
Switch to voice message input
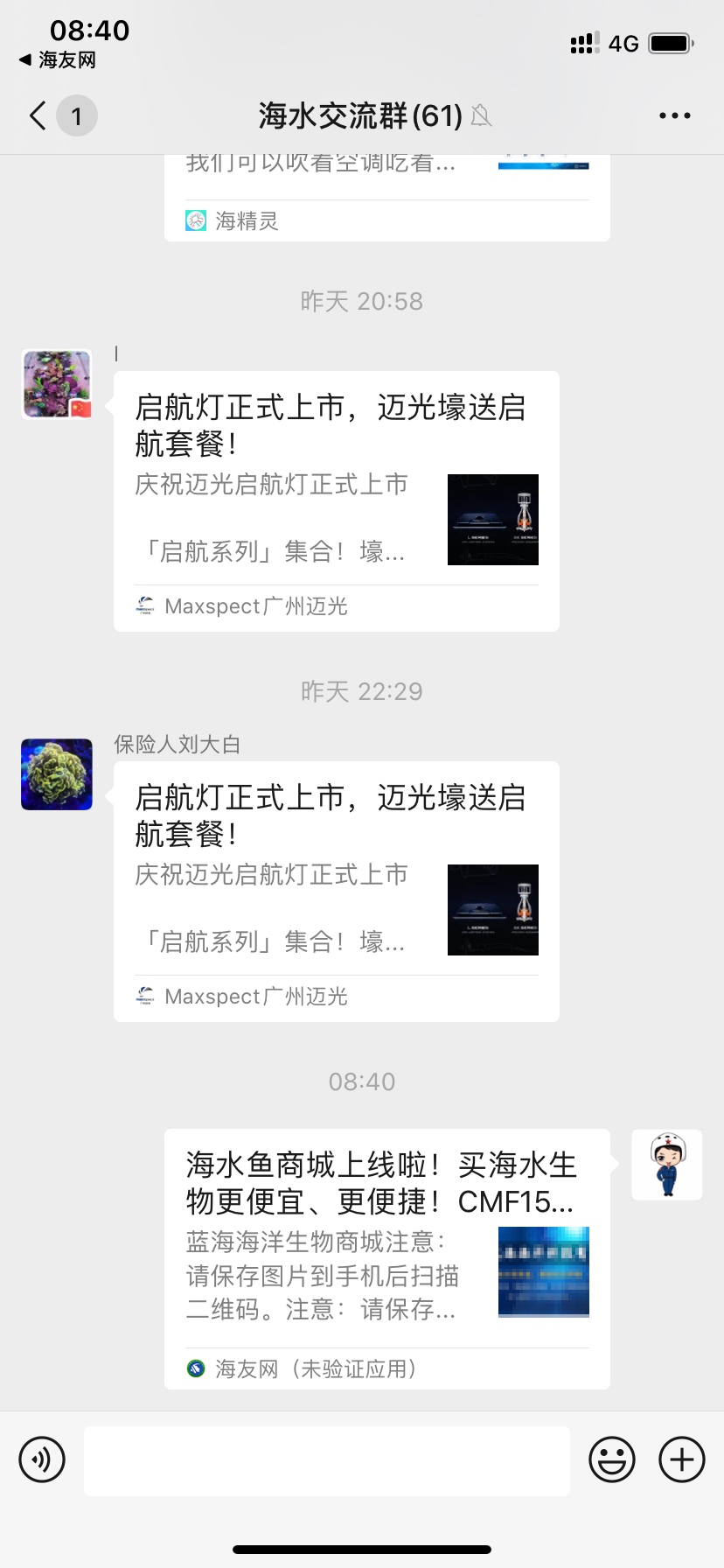42,1459
